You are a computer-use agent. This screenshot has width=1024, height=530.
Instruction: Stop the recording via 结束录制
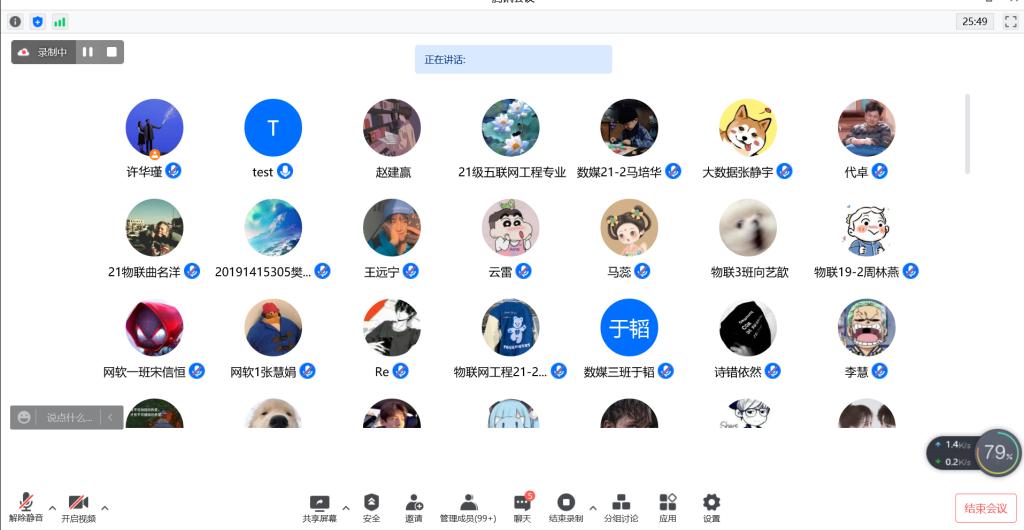tap(566, 507)
